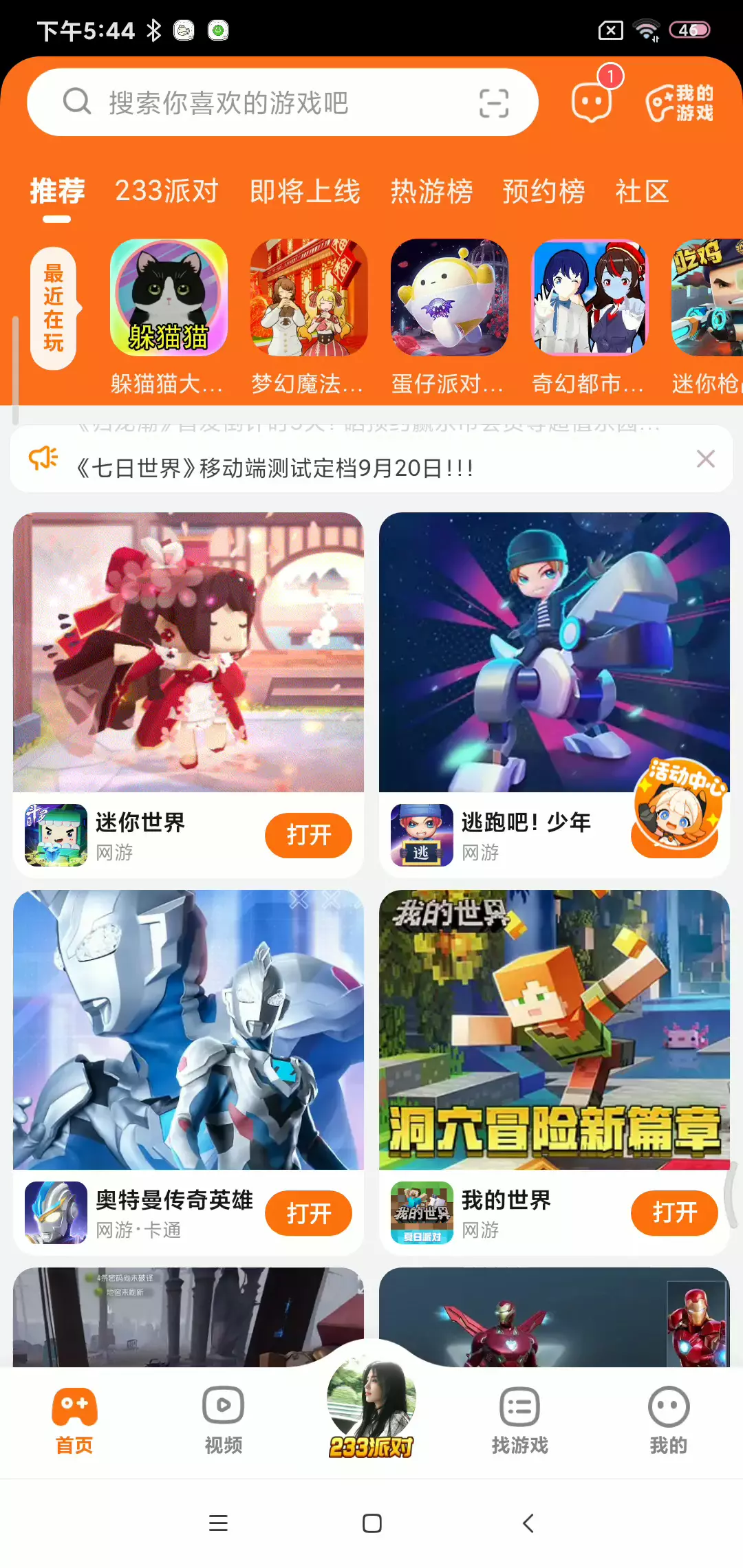Open 我的游戏 at top right
Screen dimensions: 743x1568
tap(680, 102)
